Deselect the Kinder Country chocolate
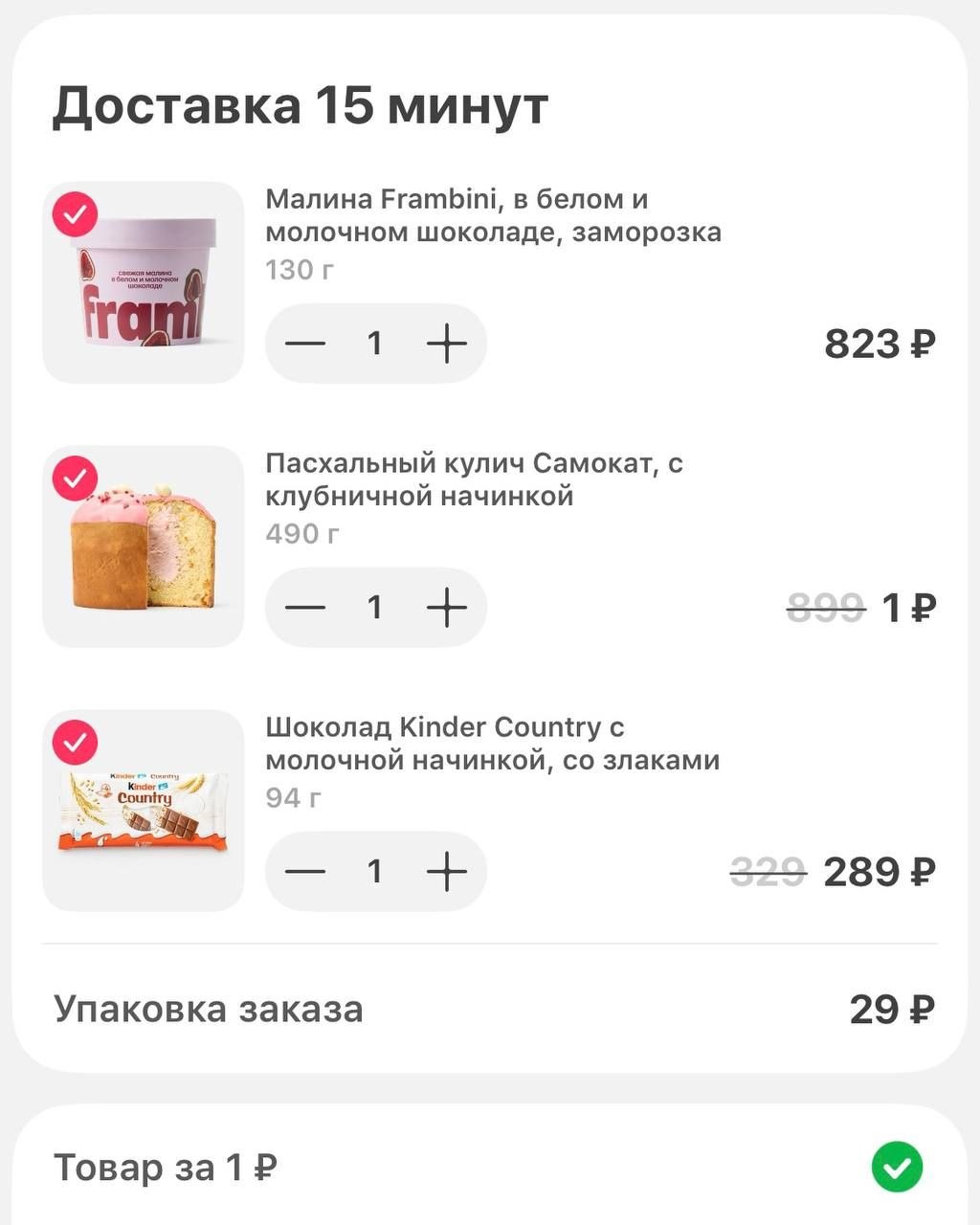This screenshot has height=1225, width=980. pyautogui.click(x=75, y=742)
